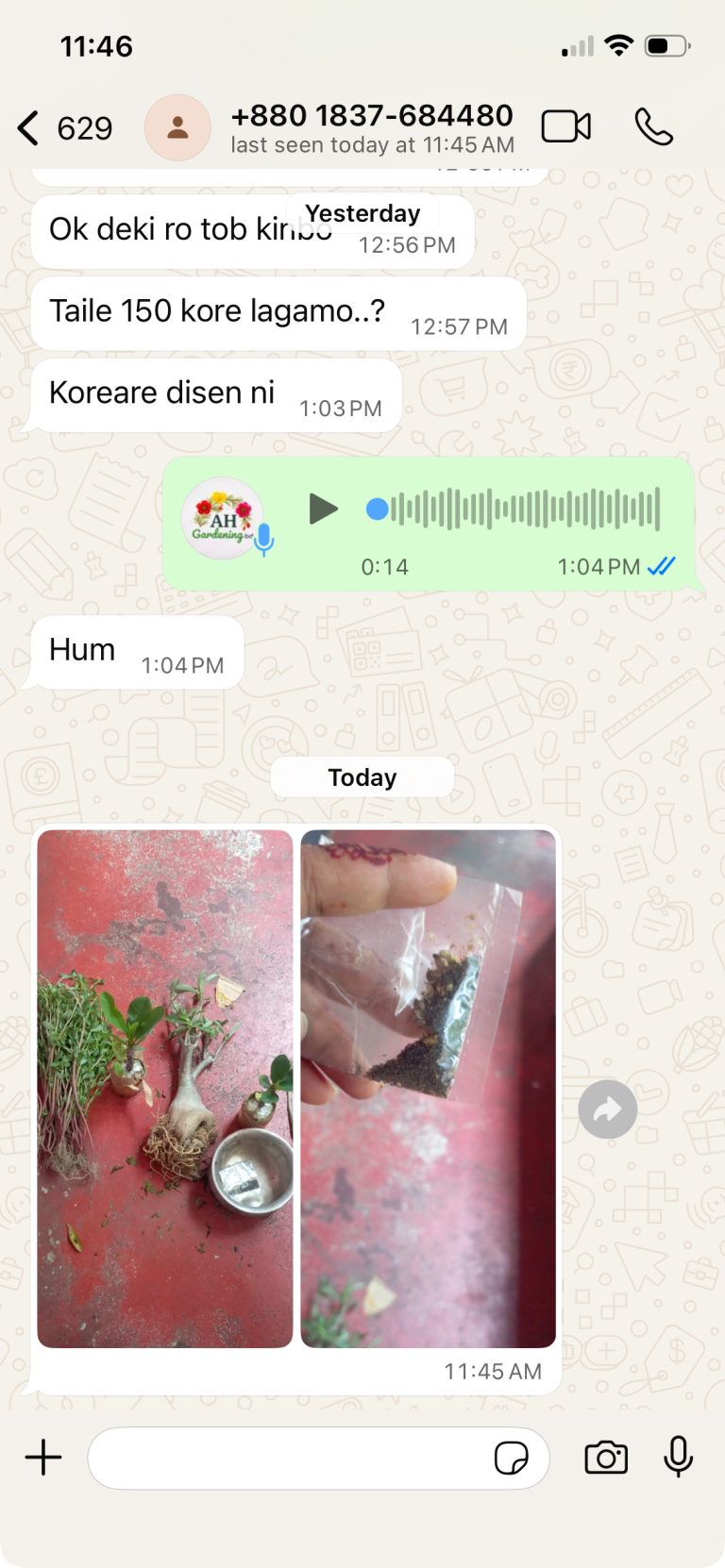Open the photo of seeds in plastic bag
The image size is (725, 1568).
click(428, 1088)
